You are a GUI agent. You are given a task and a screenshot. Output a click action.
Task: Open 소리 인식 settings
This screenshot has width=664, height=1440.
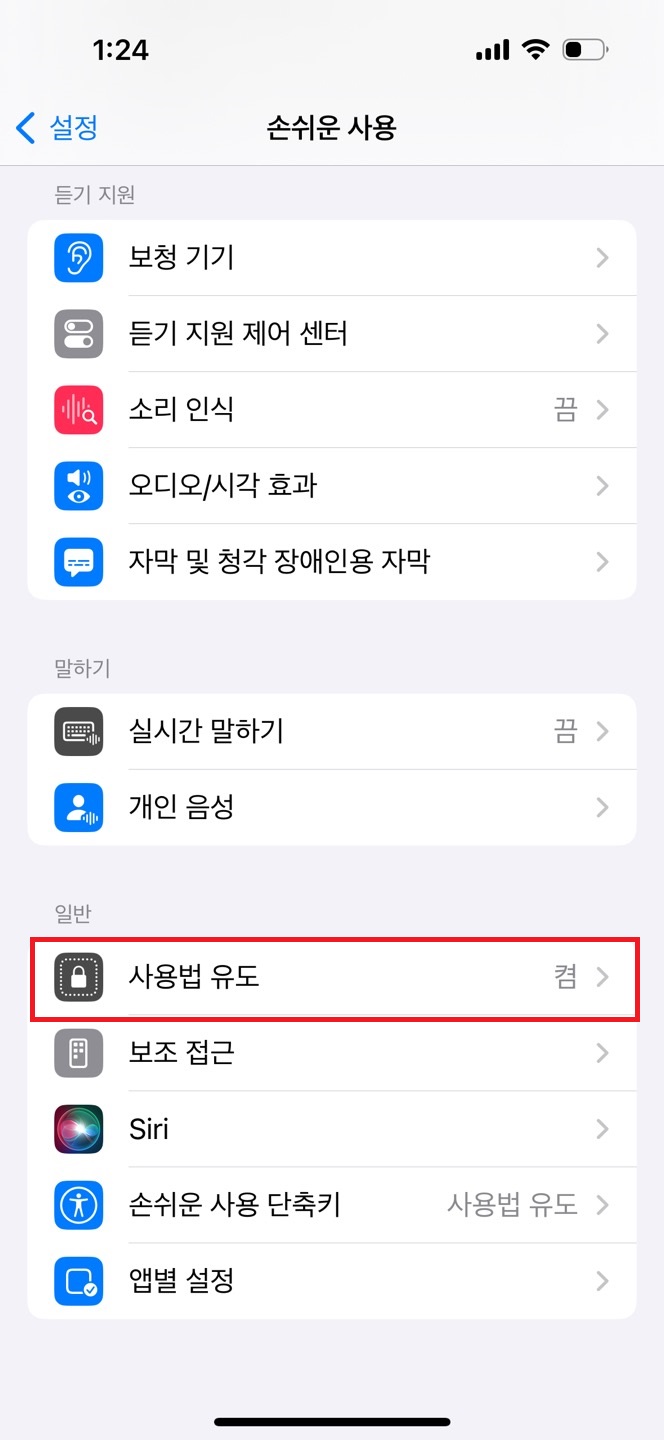pyautogui.click(x=332, y=410)
